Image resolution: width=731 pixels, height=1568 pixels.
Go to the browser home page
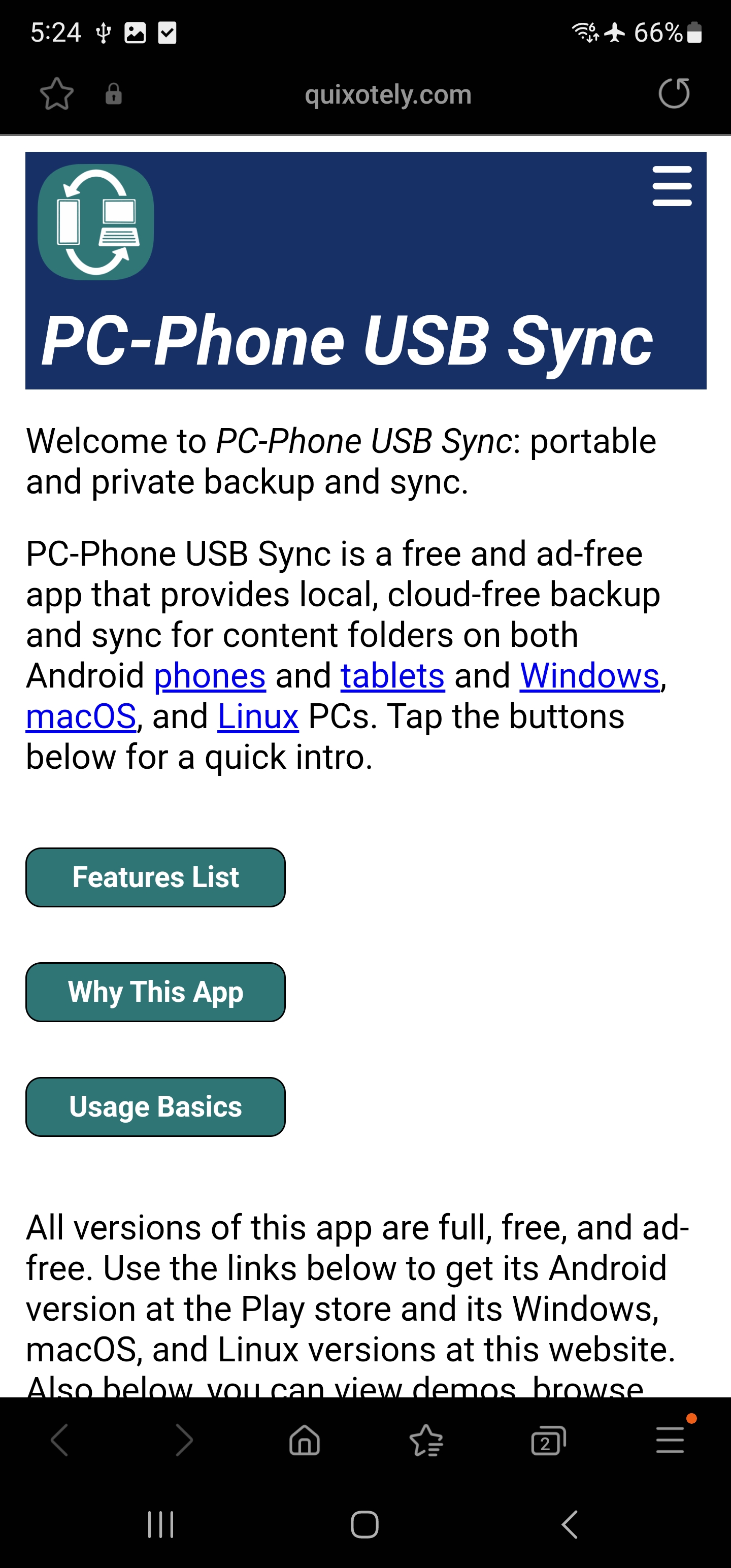click(x=305, y=1441)
